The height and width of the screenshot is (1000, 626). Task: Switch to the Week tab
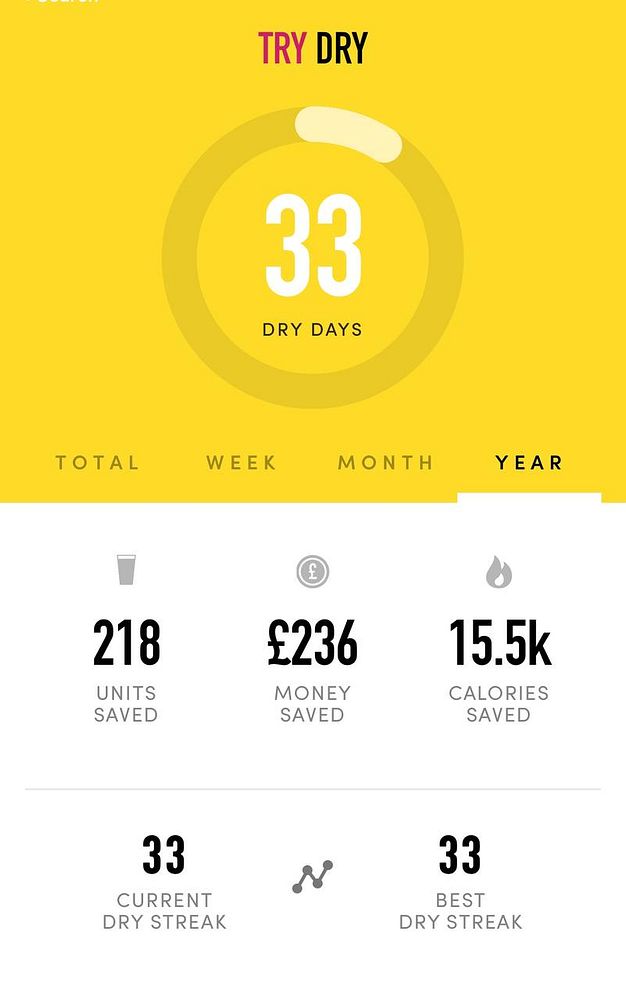click(242, 463)
